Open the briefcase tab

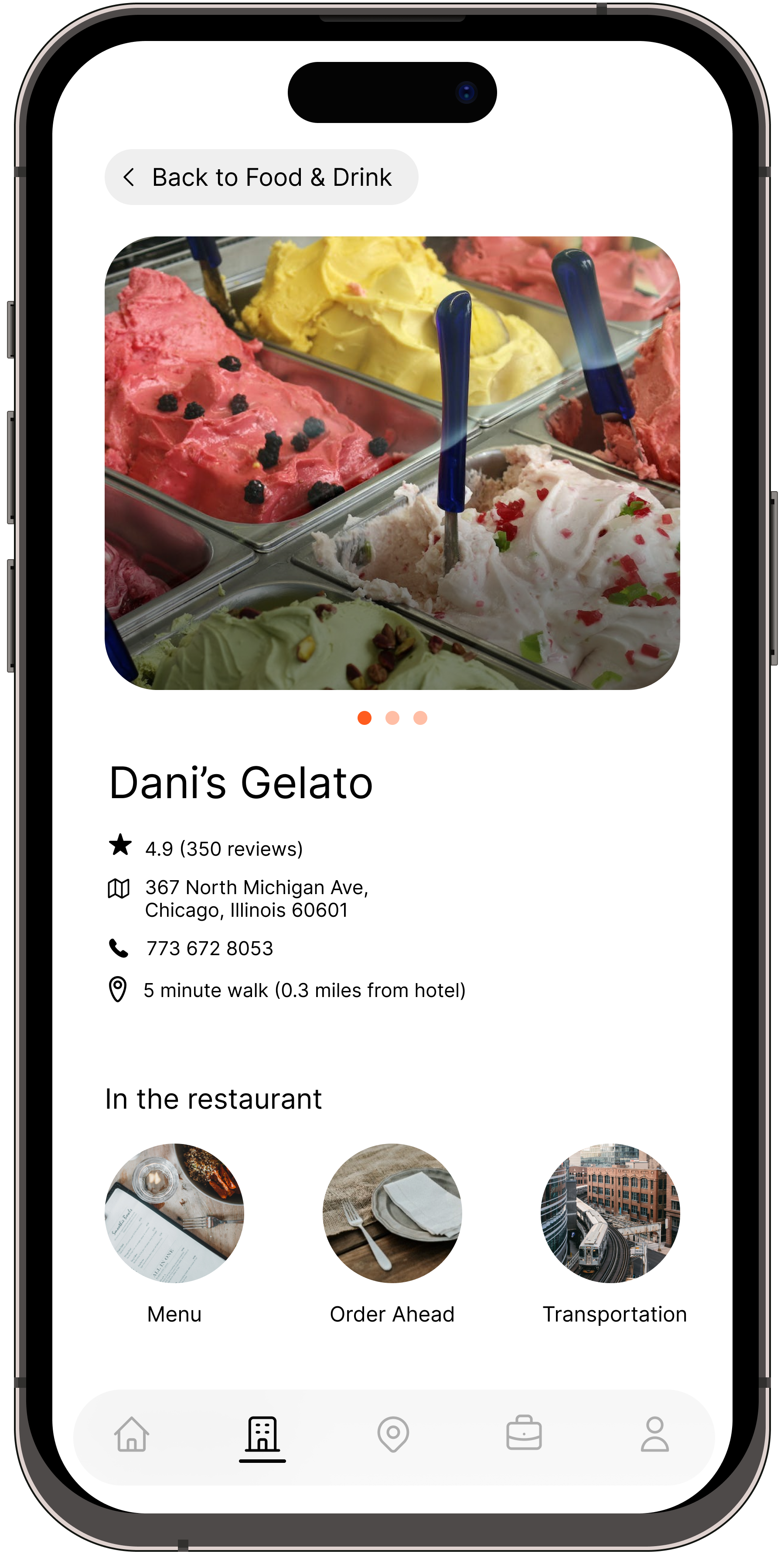(x=524, y=1434)
